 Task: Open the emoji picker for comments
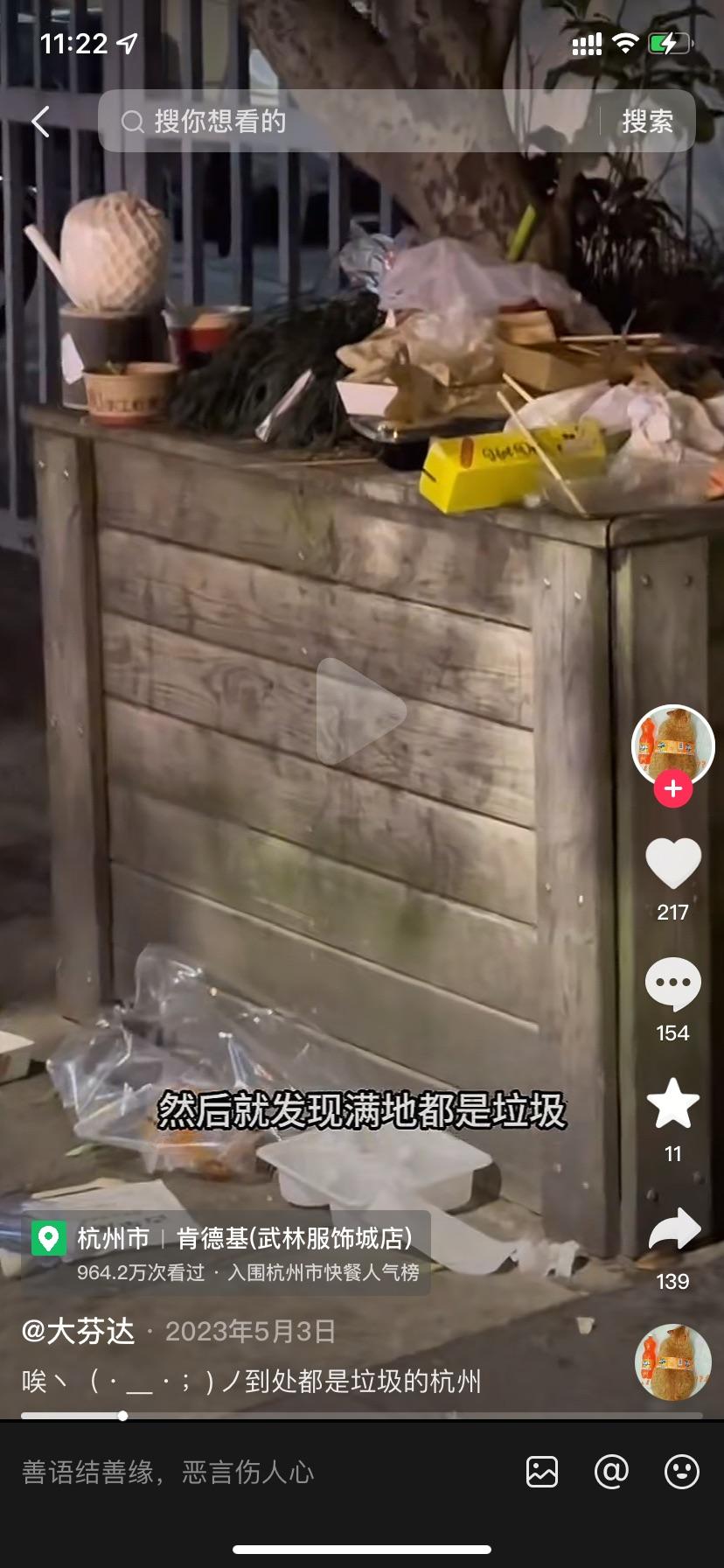click(x=681, y=1473)
